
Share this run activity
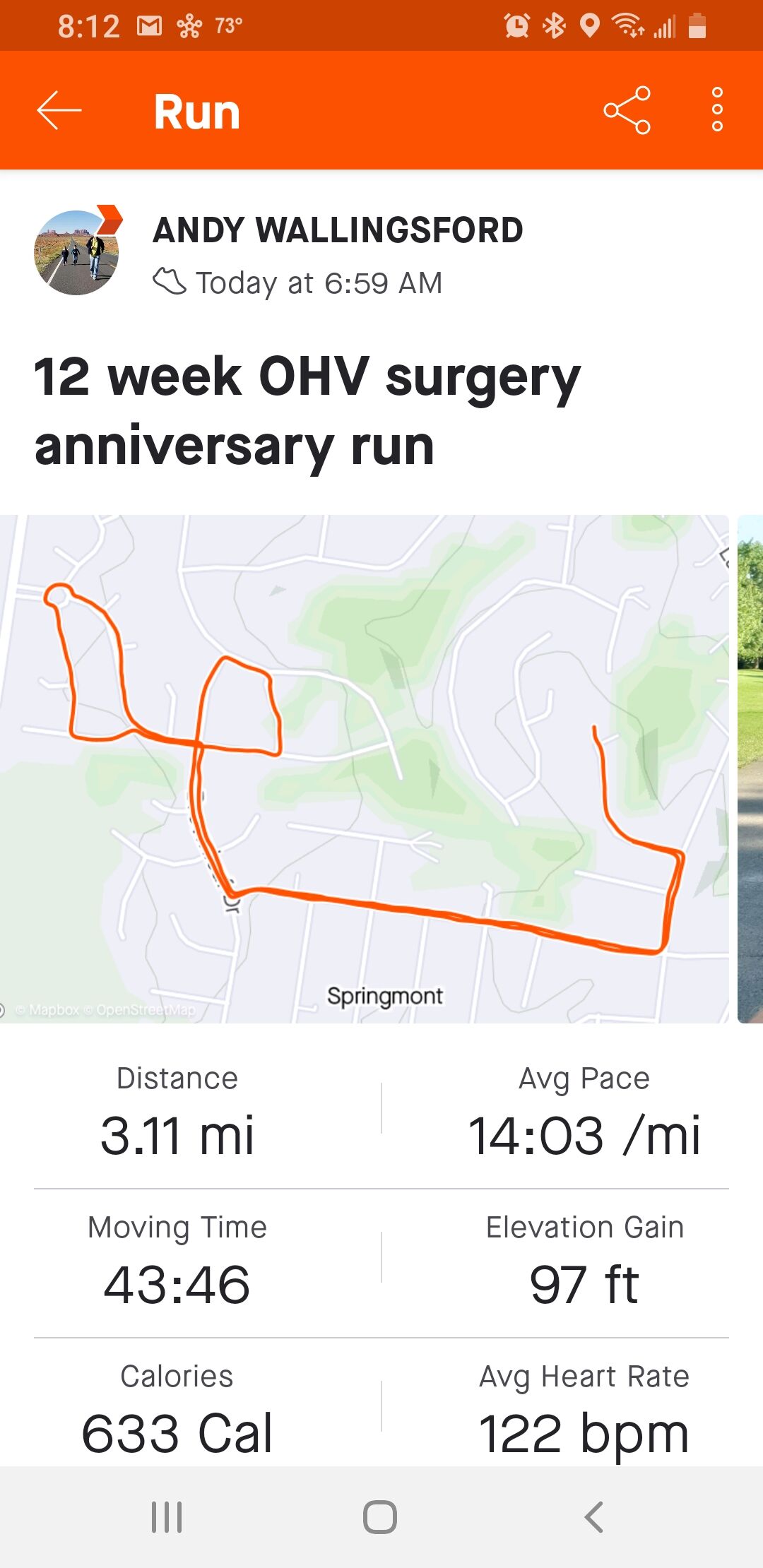point(627,110)
